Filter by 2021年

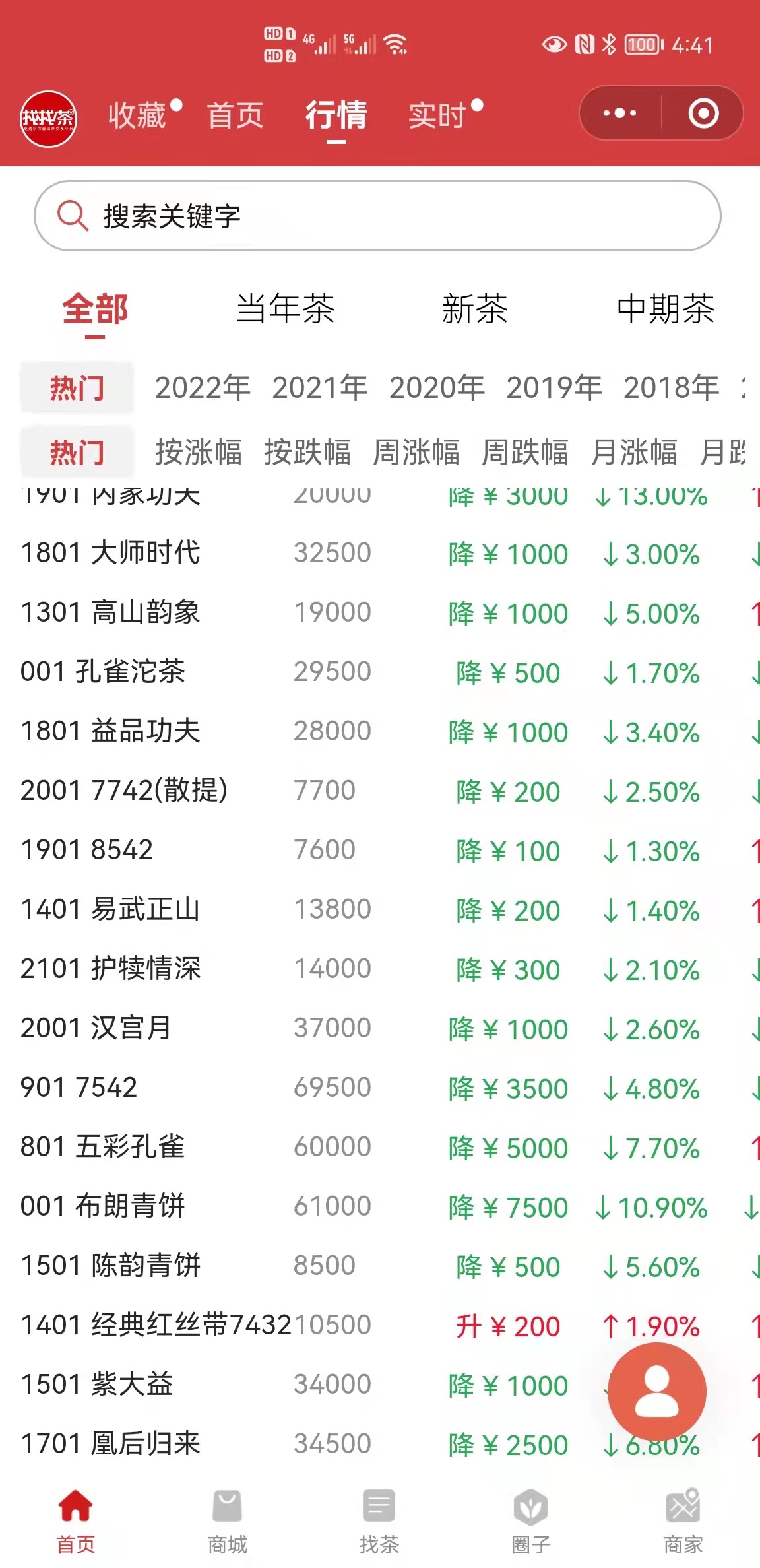[319, 387]
